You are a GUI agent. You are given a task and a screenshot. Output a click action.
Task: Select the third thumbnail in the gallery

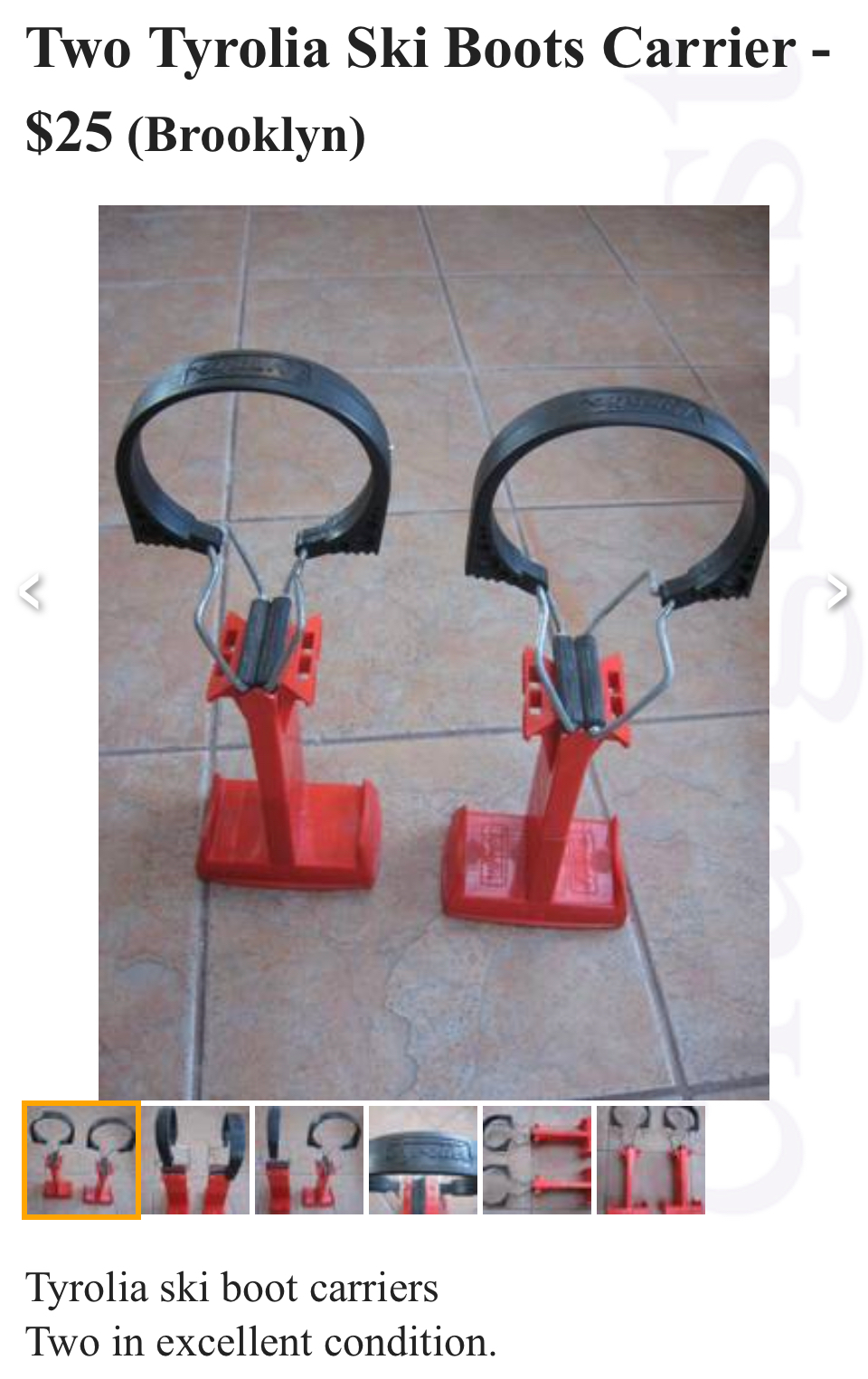pos(309,1160)
